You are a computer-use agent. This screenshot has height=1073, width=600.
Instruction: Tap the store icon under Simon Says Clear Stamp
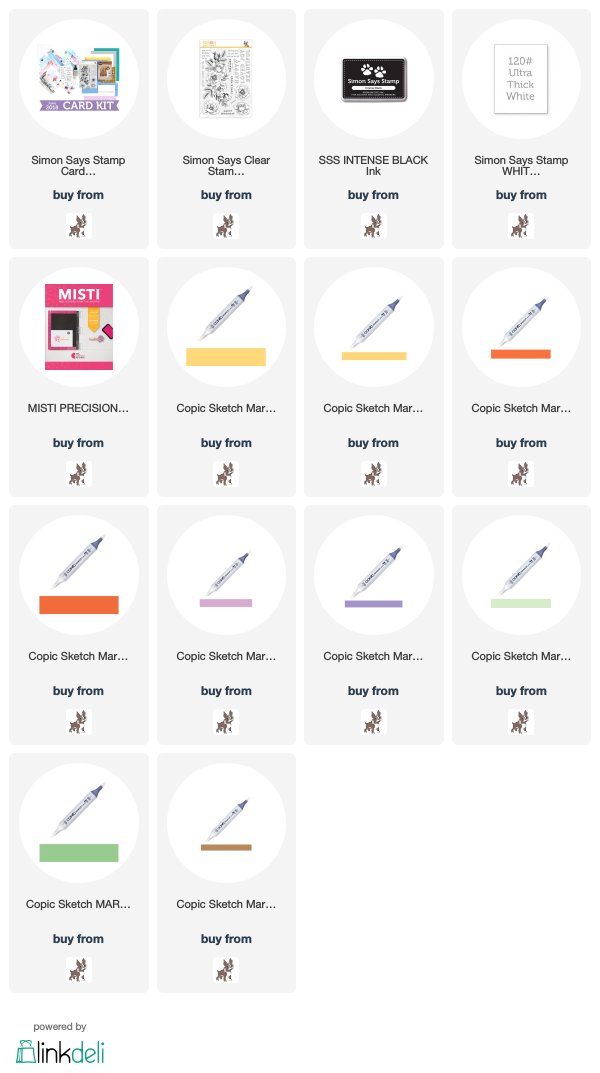pos(226,226)
